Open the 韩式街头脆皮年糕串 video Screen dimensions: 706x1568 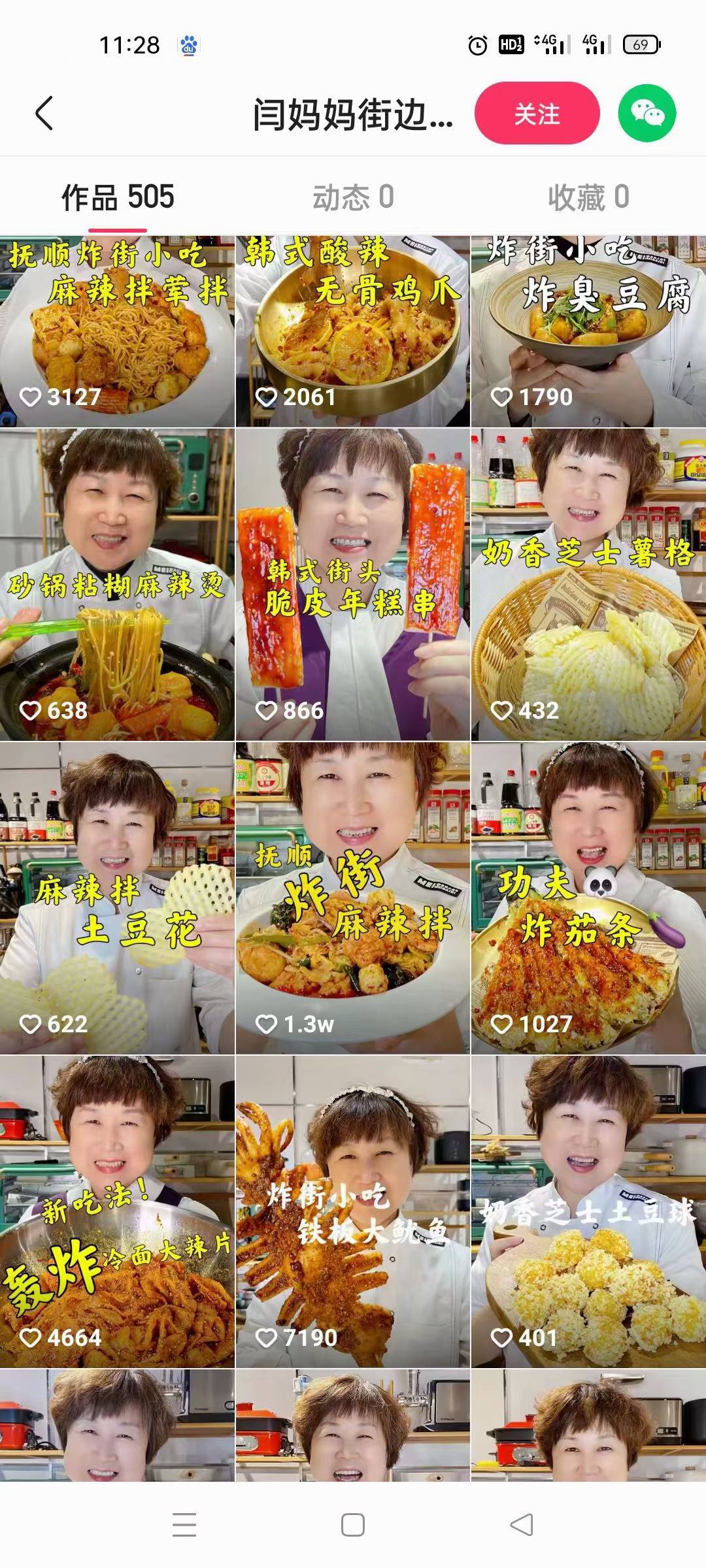pos(353,585)
